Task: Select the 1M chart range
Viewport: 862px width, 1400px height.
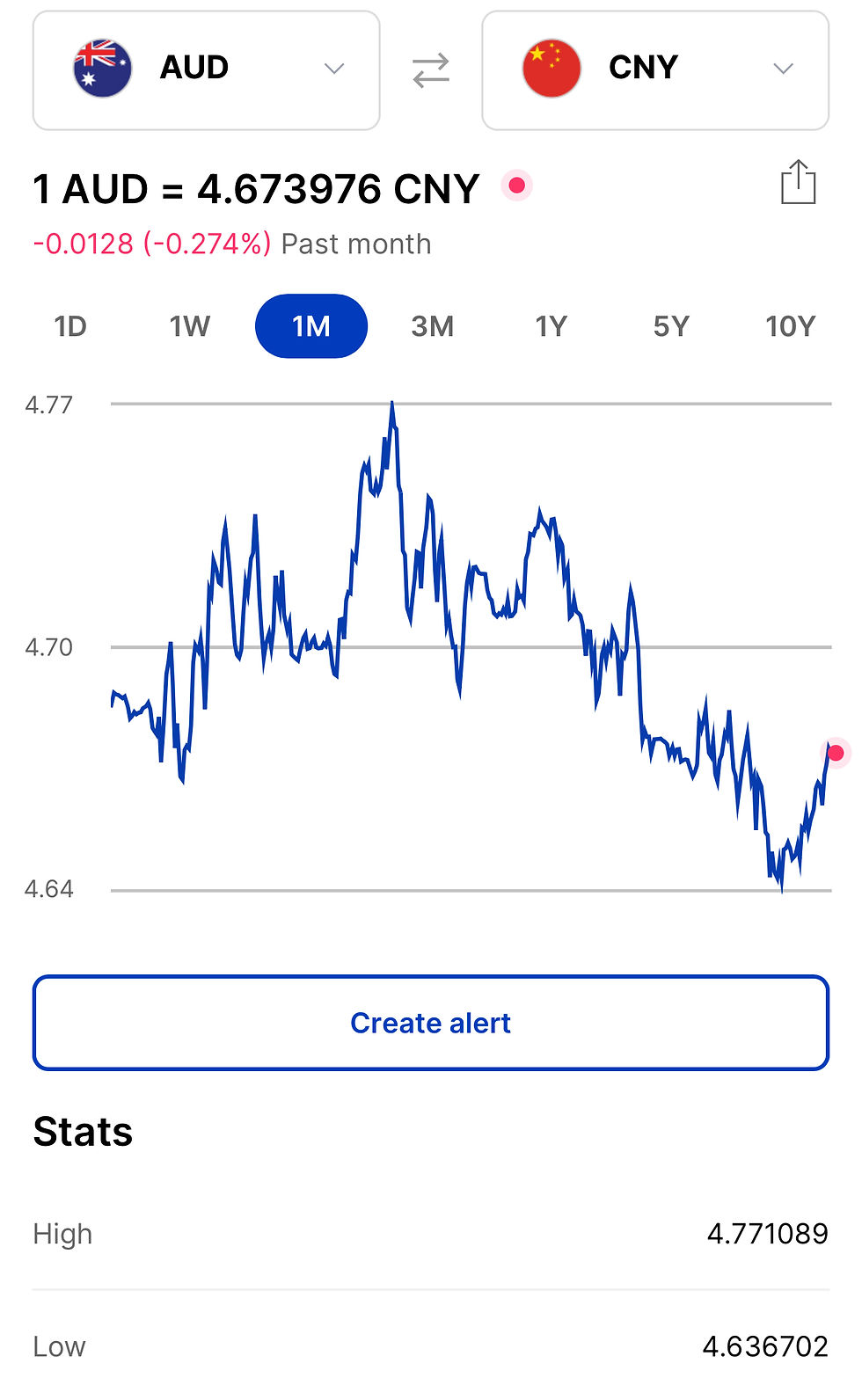Action: click(310, 326)
